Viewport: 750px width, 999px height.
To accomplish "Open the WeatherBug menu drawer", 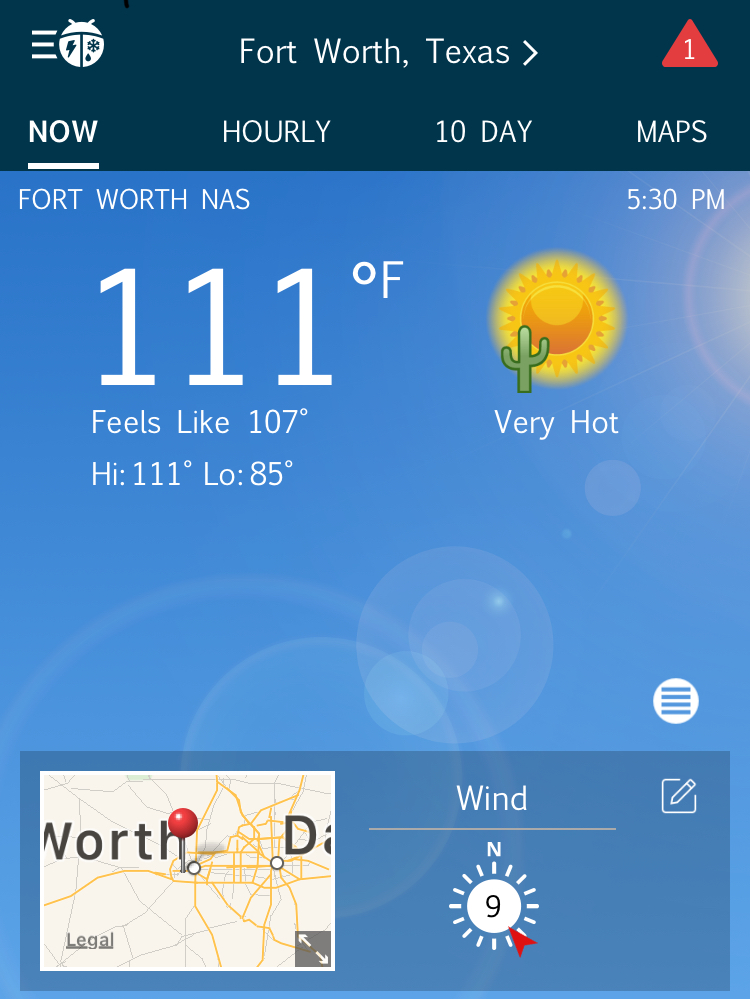I will pyautogui.click(x=67, y=46).
